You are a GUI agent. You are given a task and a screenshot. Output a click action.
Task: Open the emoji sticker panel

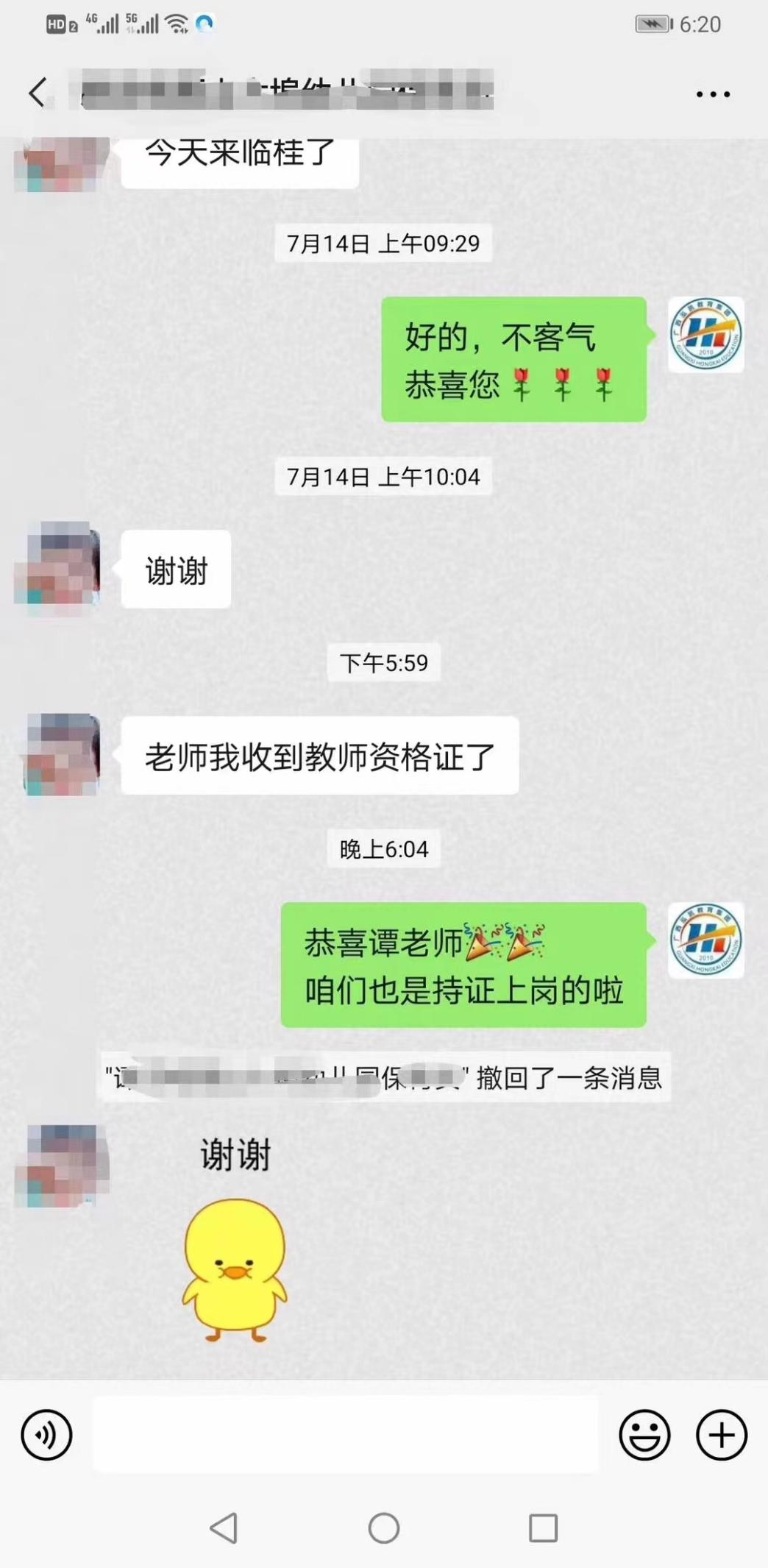644,1435
